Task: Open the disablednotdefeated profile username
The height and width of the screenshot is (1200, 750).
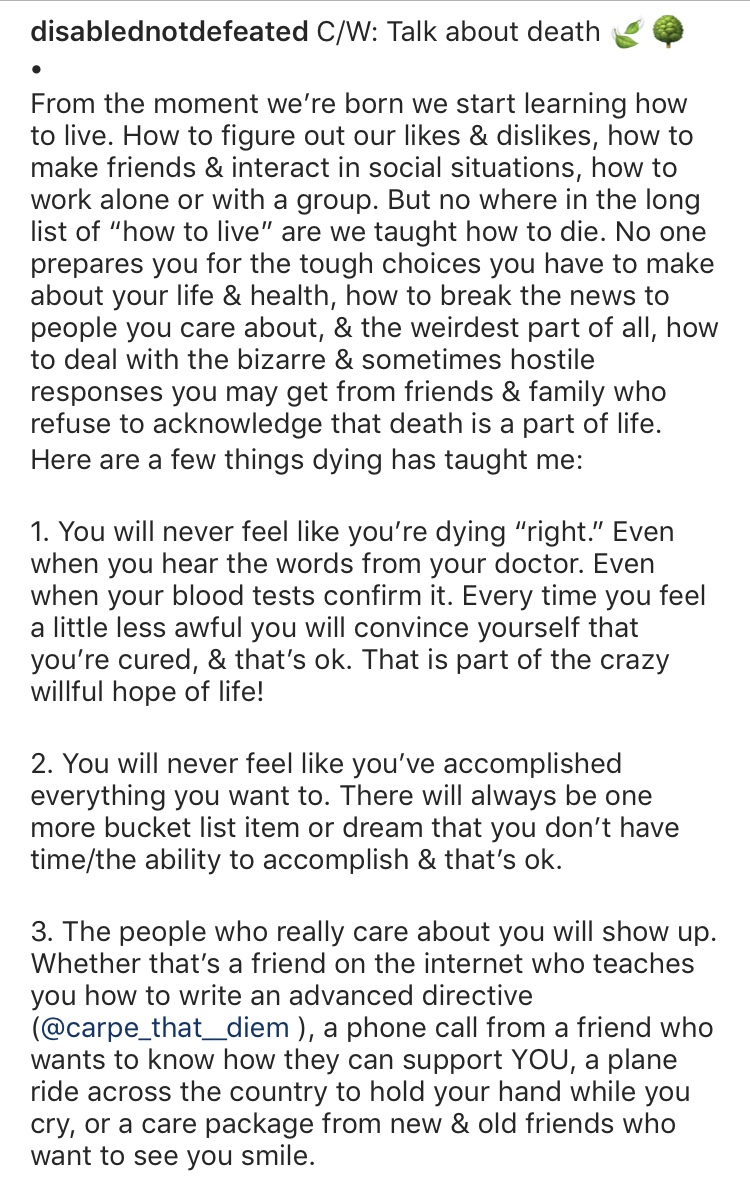Action: point(169,33)
